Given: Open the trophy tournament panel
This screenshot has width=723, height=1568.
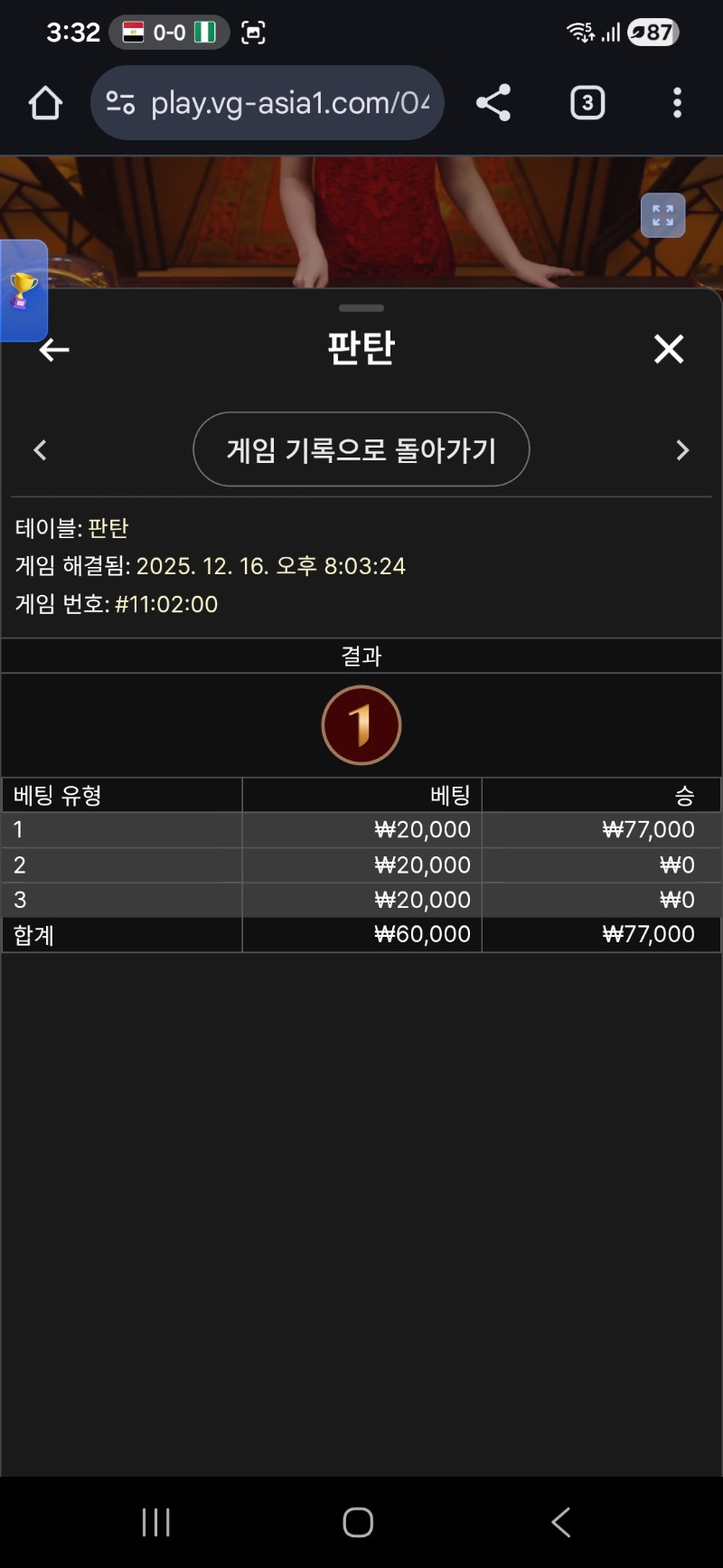Looking at the screenshot, I should pyautogui.click(x=23, y=291).
